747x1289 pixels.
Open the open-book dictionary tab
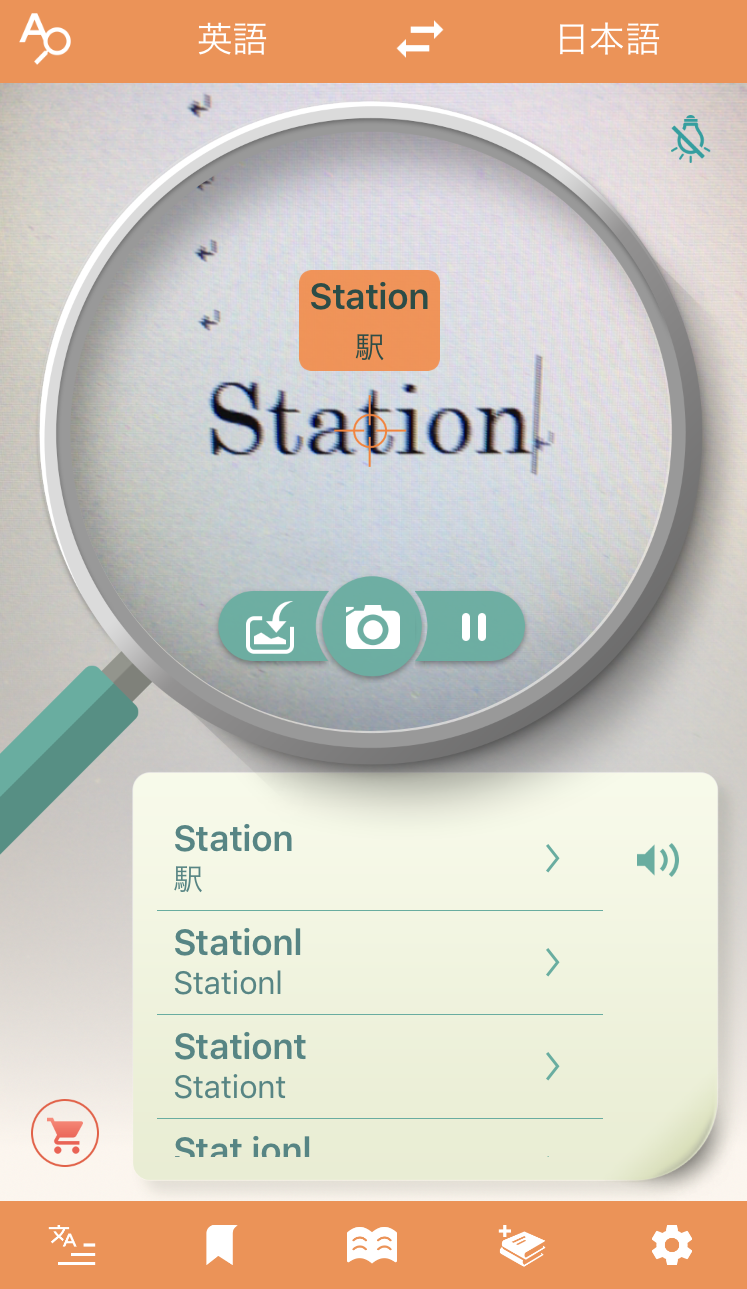tap(372, 1246)
